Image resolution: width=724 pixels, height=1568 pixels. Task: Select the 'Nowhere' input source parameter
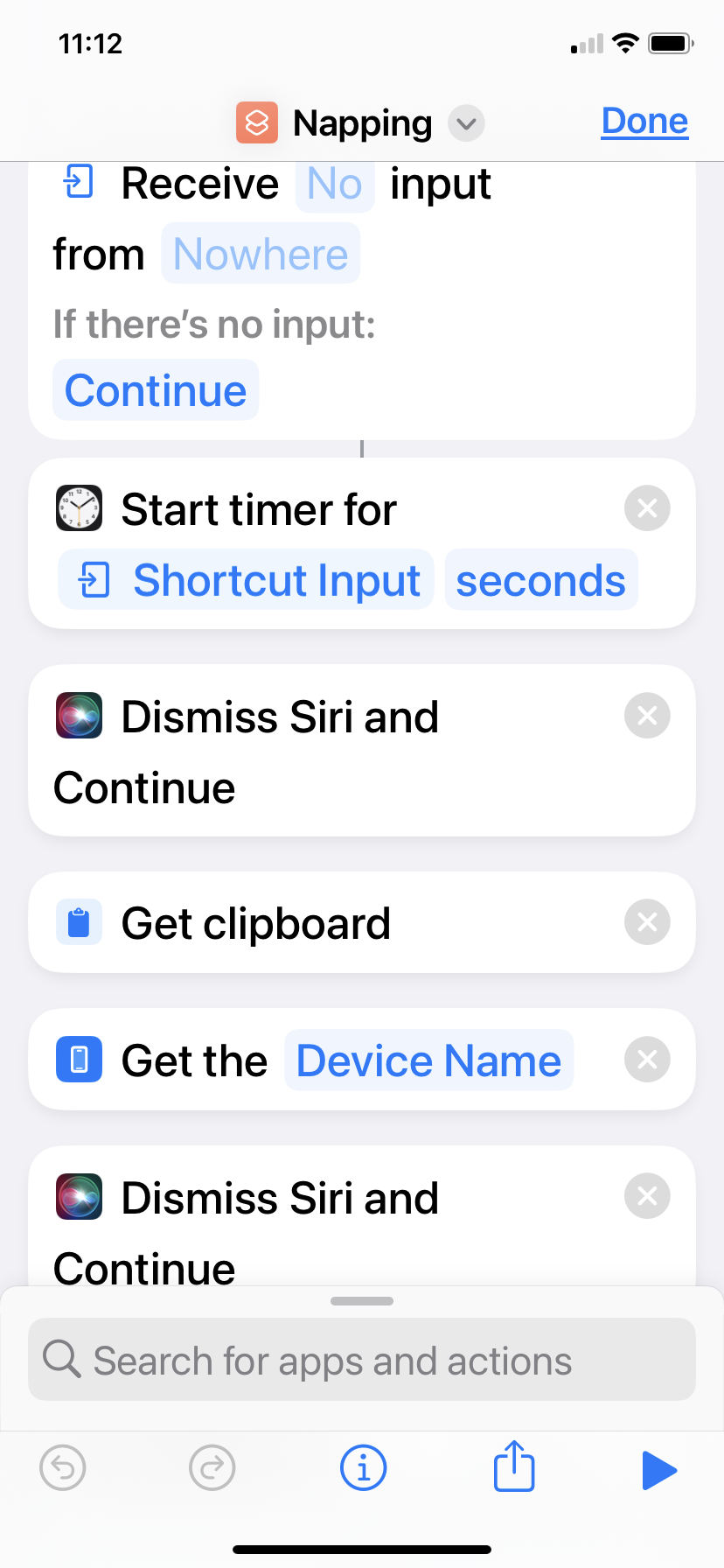(261, 254)
